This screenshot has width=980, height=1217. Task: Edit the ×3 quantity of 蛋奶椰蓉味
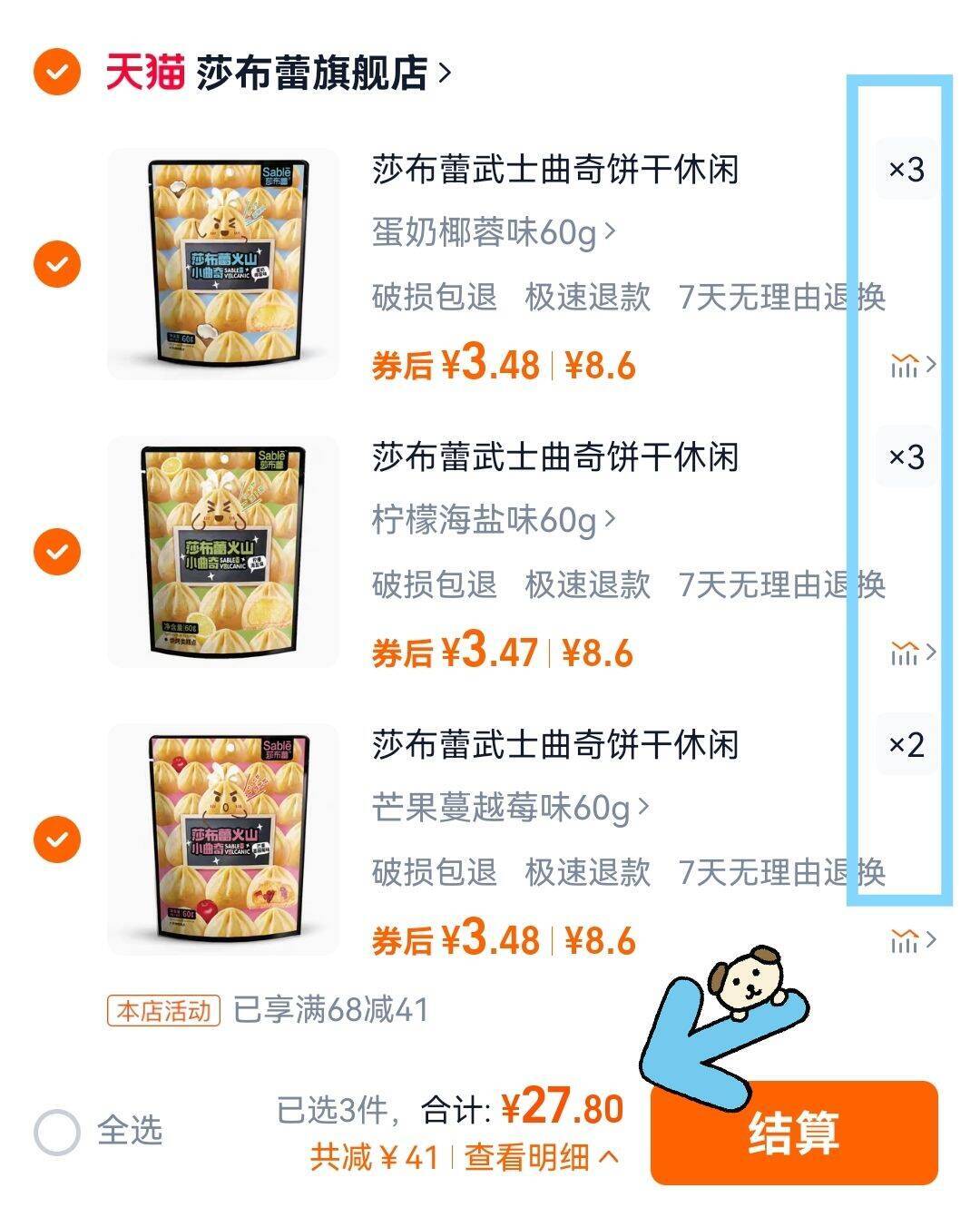click(x=906, y=170)
